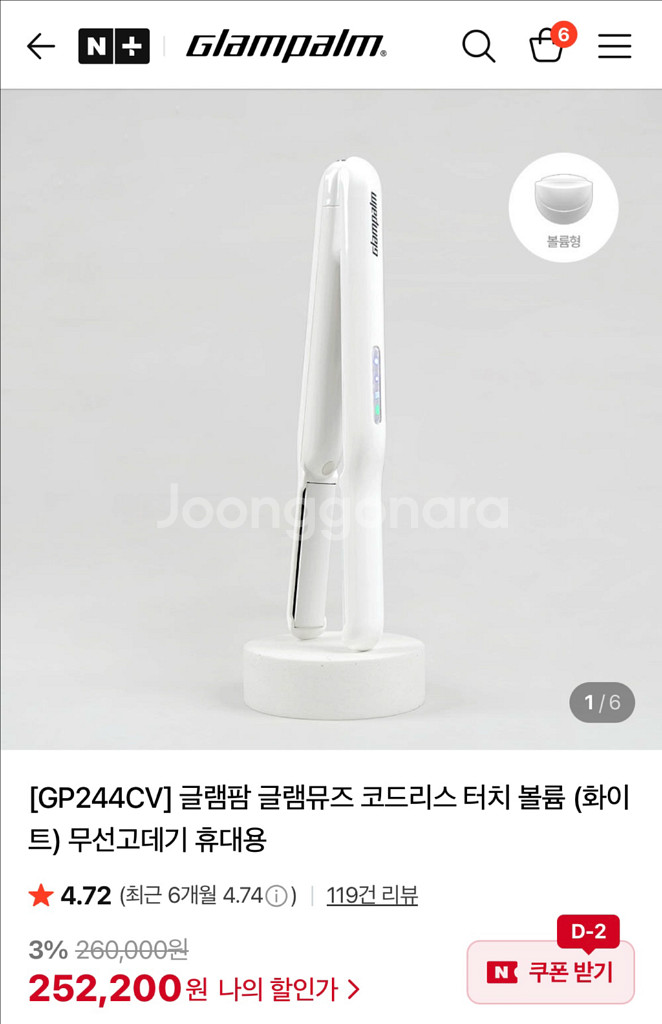Screen dimensions: 662x1024
Task: Open the shopping basket with 6 items
Action: 547,46
